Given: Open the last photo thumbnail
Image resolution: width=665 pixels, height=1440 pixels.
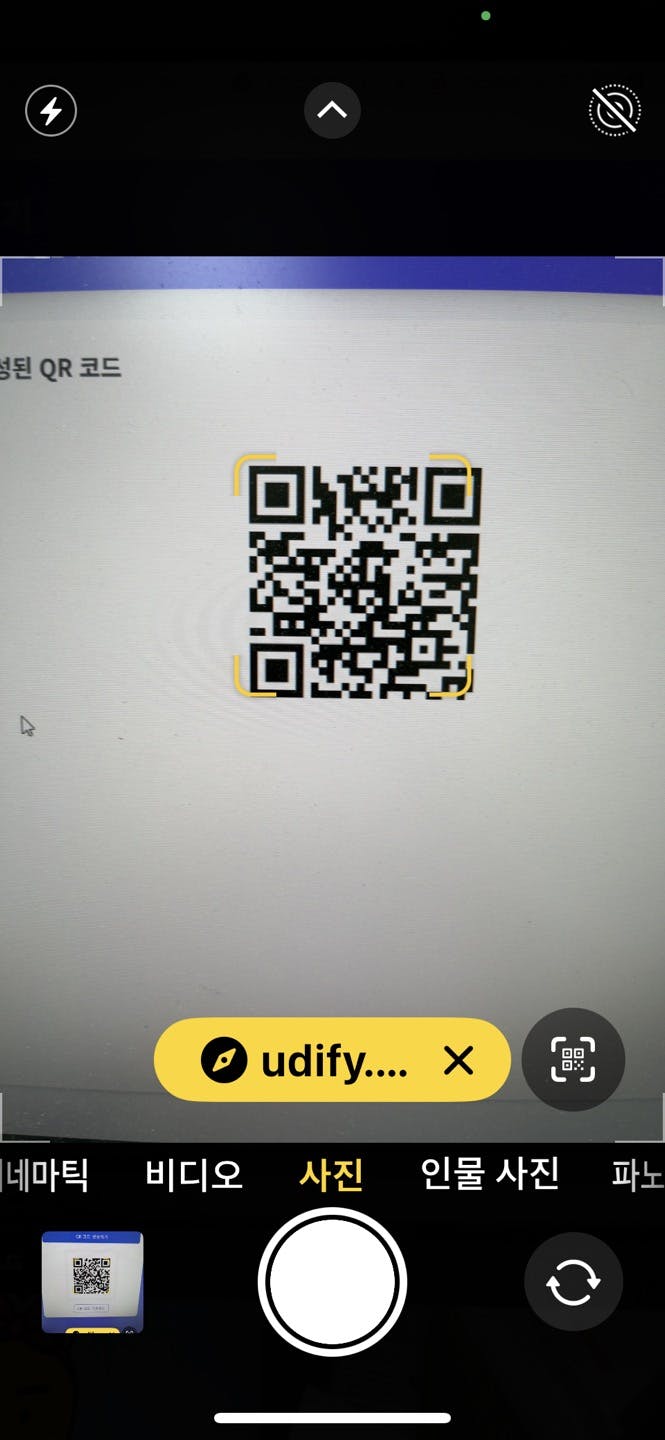Looking at the screenshot, I should [92, 1282].
